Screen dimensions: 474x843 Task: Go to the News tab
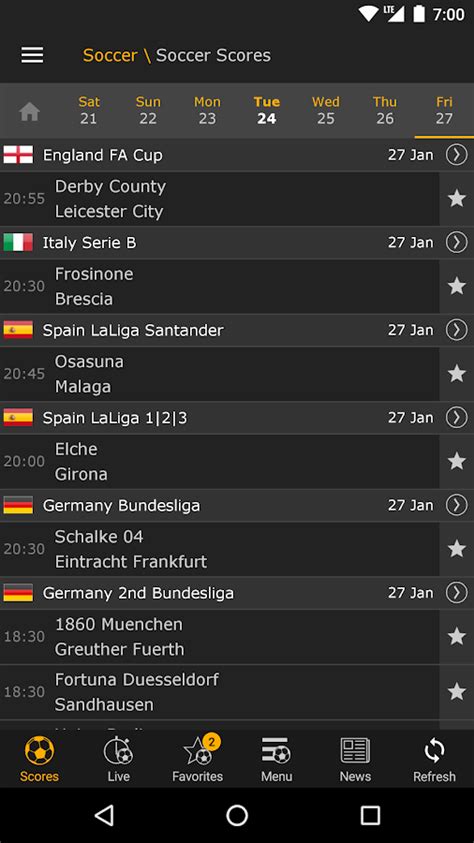tap(355, 759)
